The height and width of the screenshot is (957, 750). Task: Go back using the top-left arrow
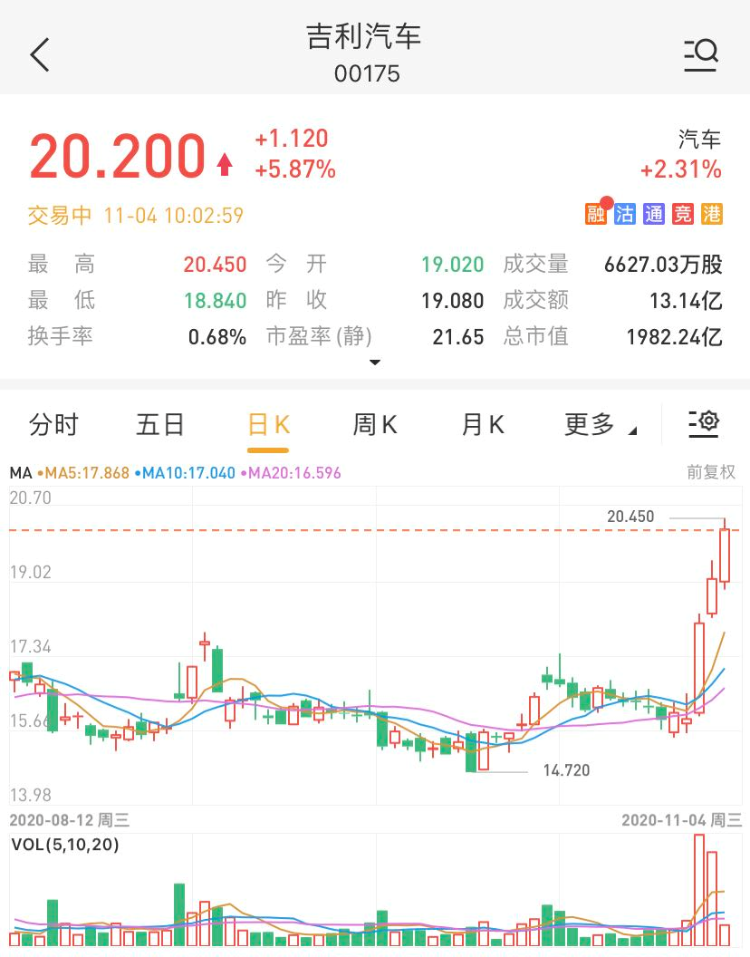pos(40,55)
